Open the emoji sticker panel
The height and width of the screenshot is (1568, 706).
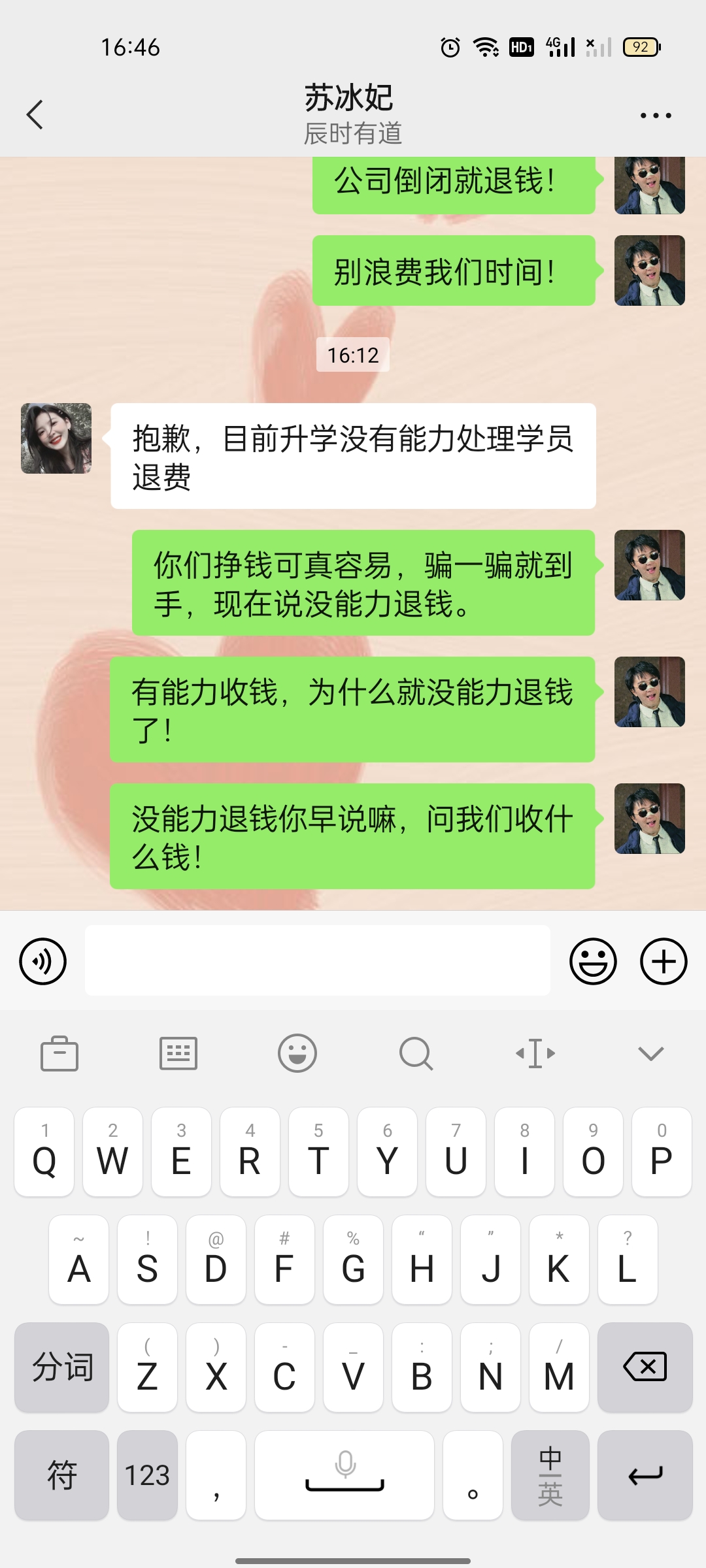click(x=593, y=961)
